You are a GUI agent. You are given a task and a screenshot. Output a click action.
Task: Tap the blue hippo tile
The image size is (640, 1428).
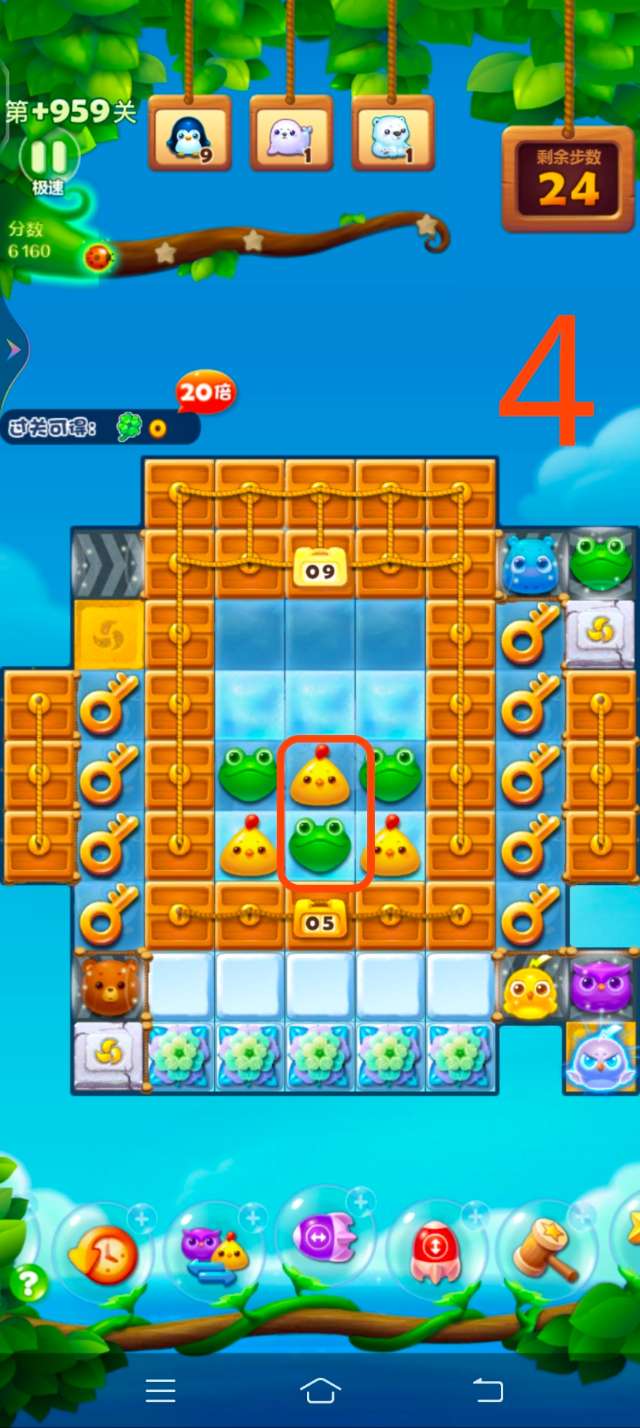530,565
